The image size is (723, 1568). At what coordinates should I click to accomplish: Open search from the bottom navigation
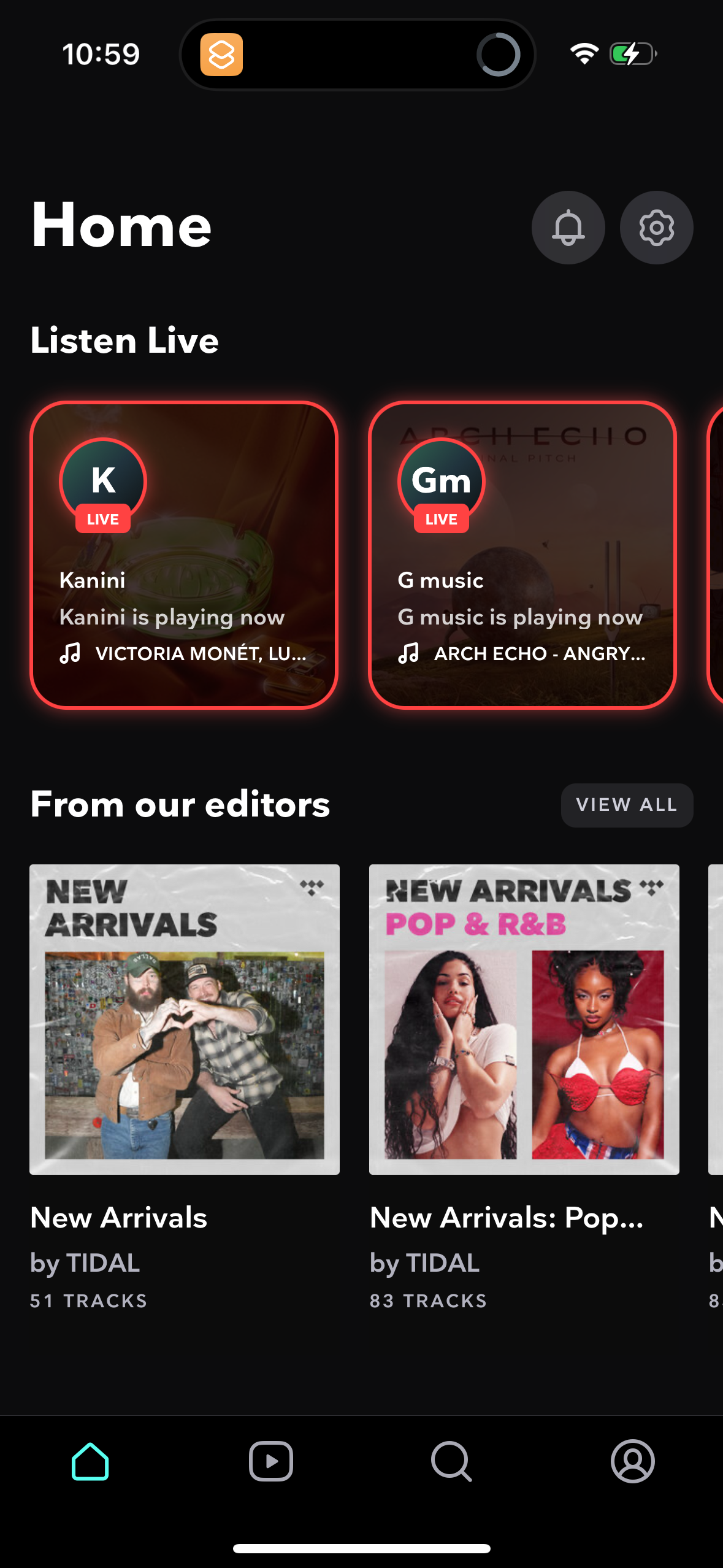451,1461
